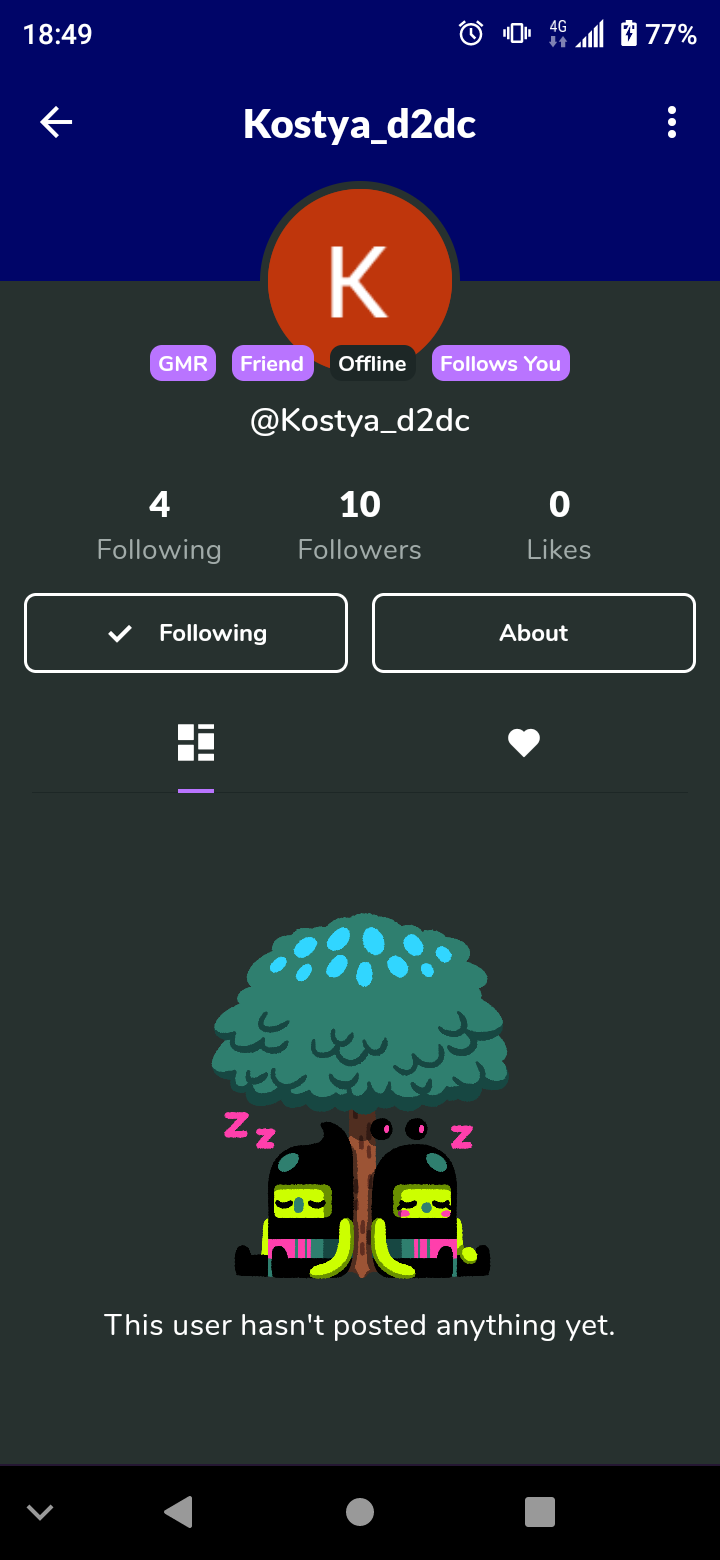Open the three-dot overflow menu
Screen dimensions: 720x1560
[671, 123]
